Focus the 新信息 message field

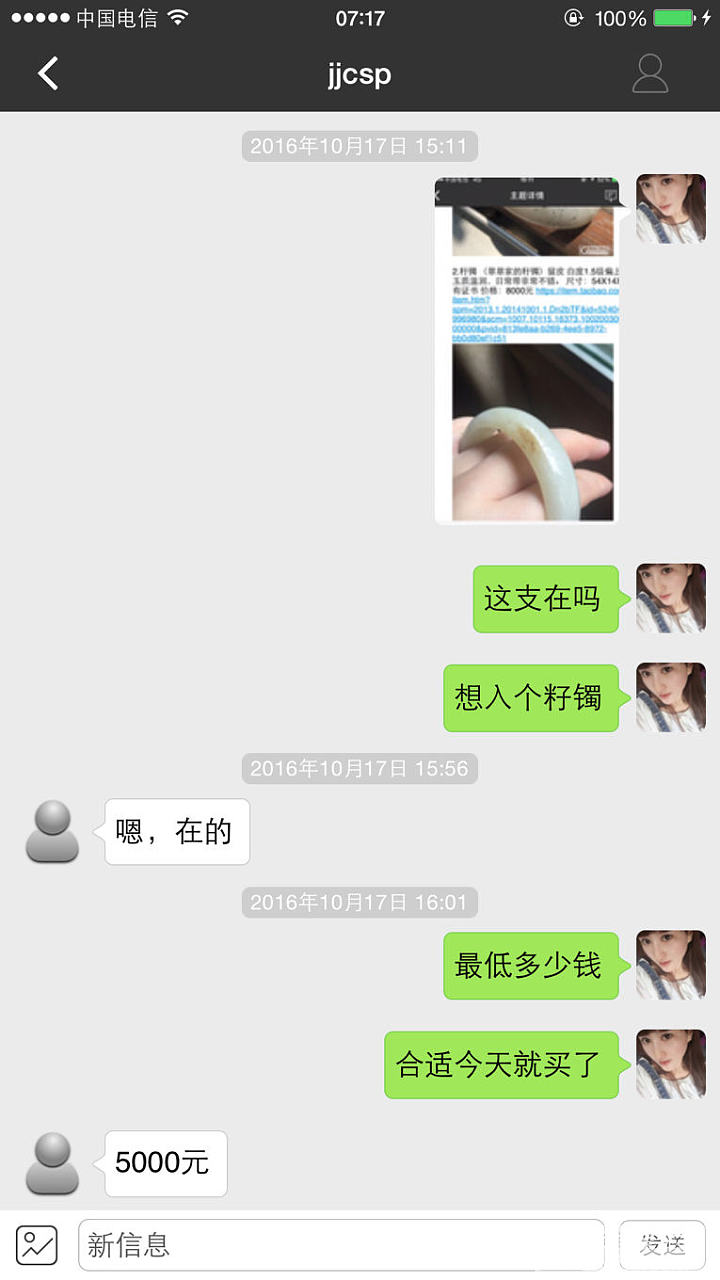(x=340, y=1245)
